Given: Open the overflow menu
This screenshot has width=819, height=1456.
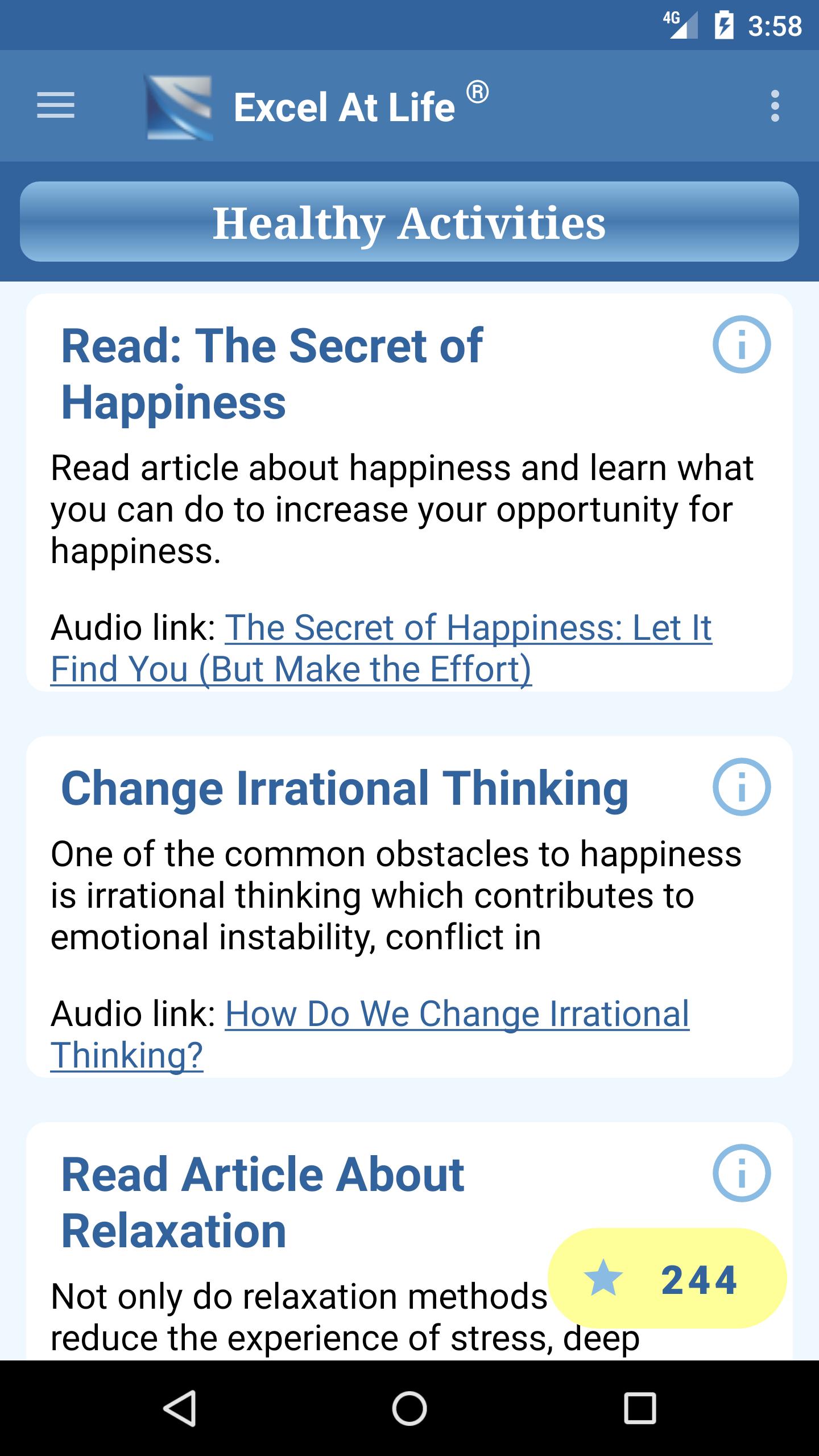Looking at the screenshot, I should click(x=775, y=106).
